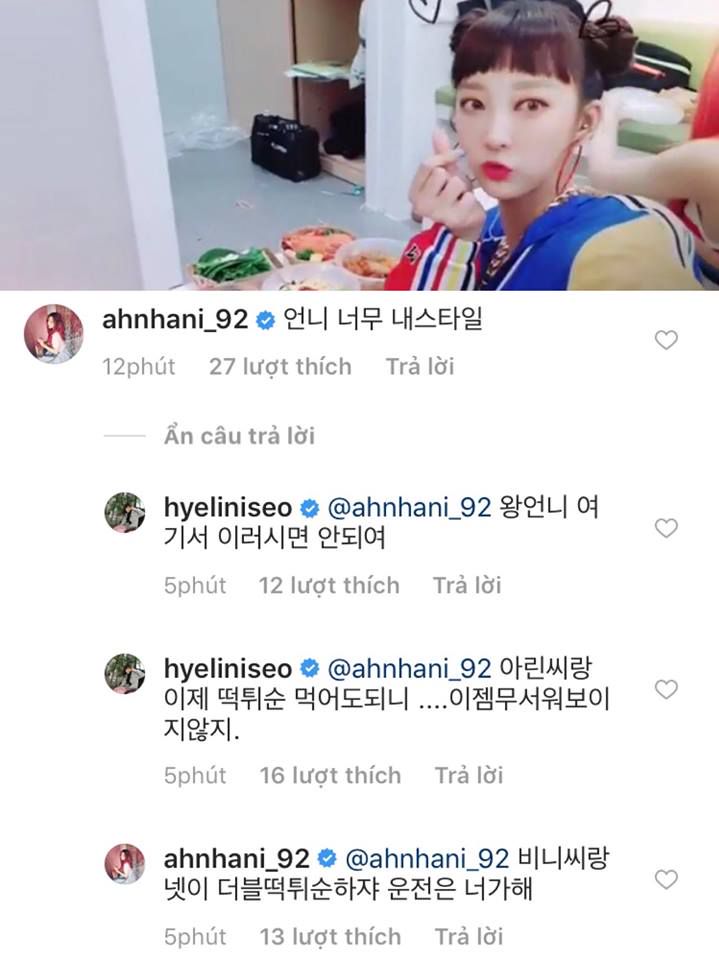Screen dimensions: 719x960
Task: Open hyeliniseo's profile from the first reply username
Action: [226, 506]
